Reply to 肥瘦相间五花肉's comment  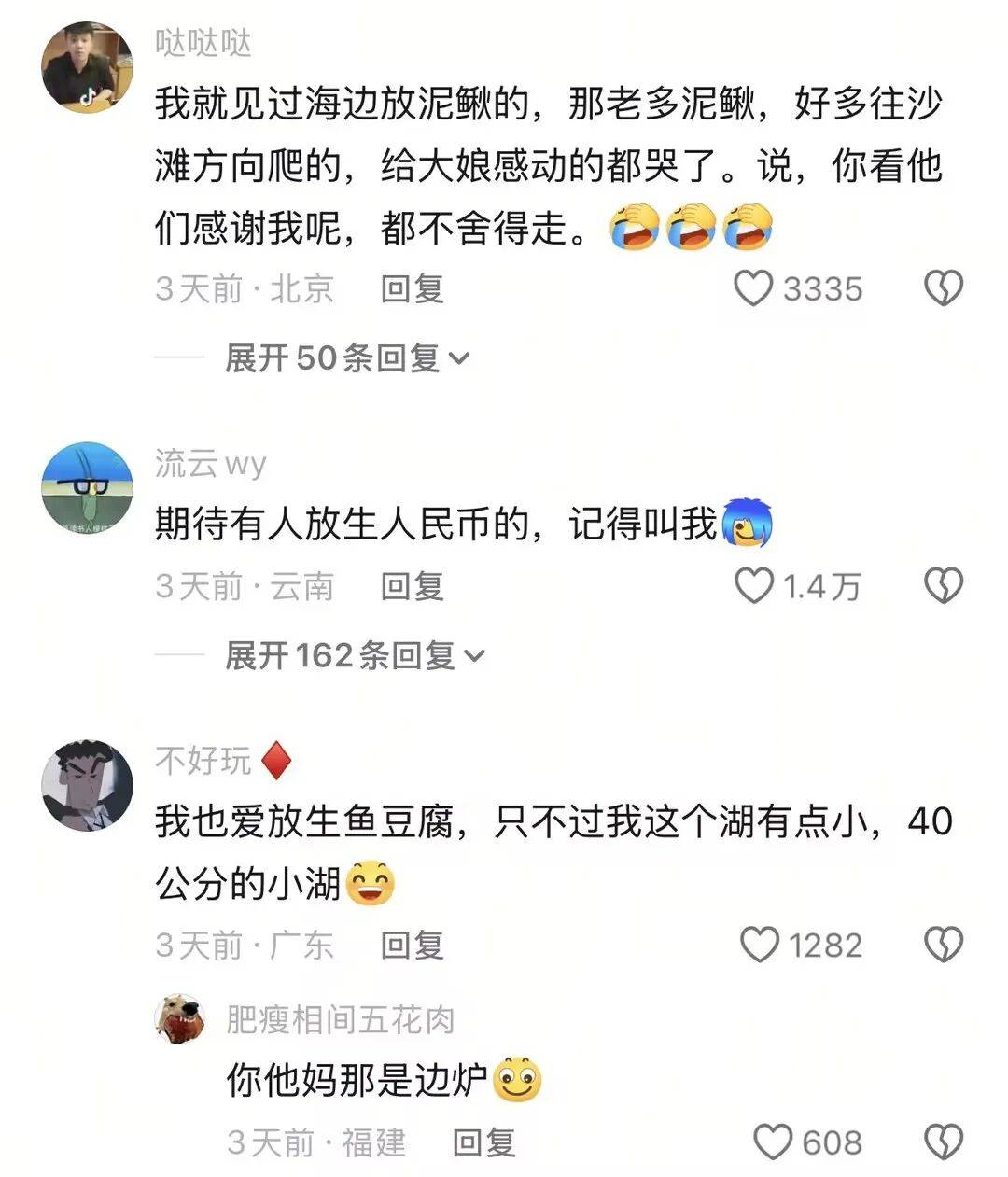tap(483, 1142)
